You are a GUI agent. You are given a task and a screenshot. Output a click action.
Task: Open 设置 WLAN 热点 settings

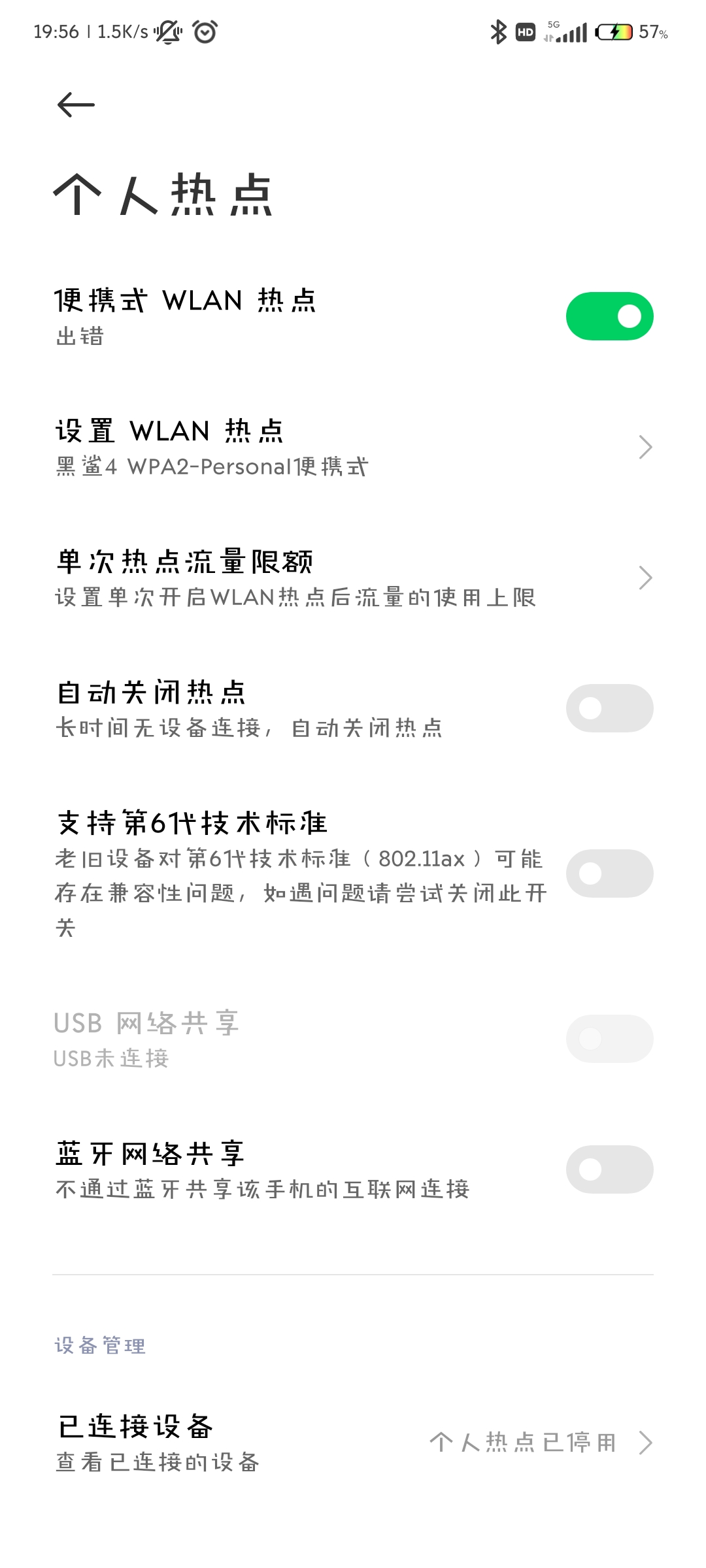pyautogui.click(x=353, y=448)
